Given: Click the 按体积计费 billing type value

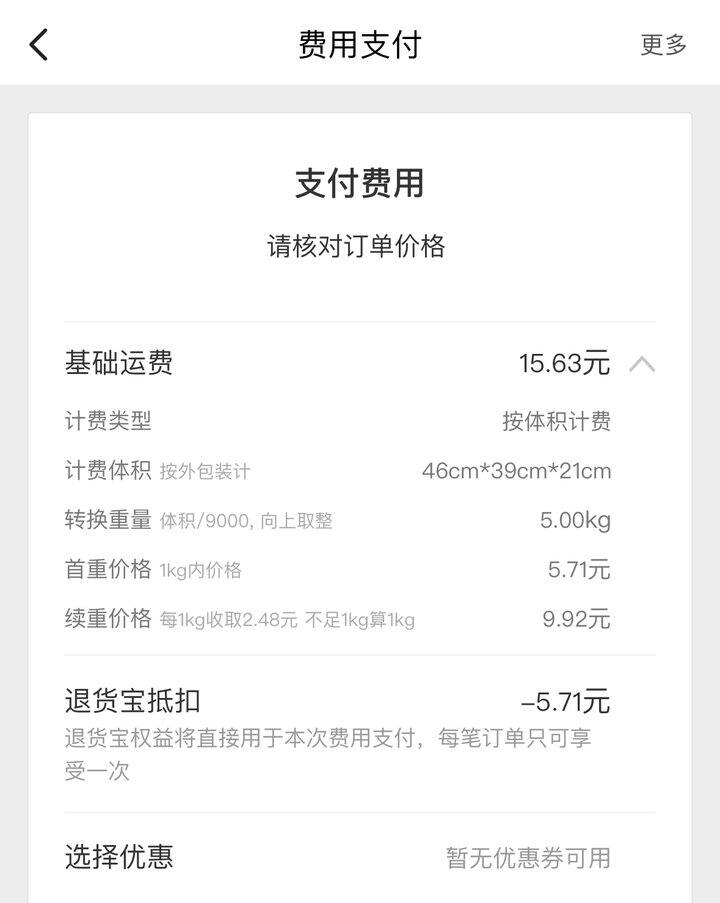Looking at the screenshot, I should [560, 423].
